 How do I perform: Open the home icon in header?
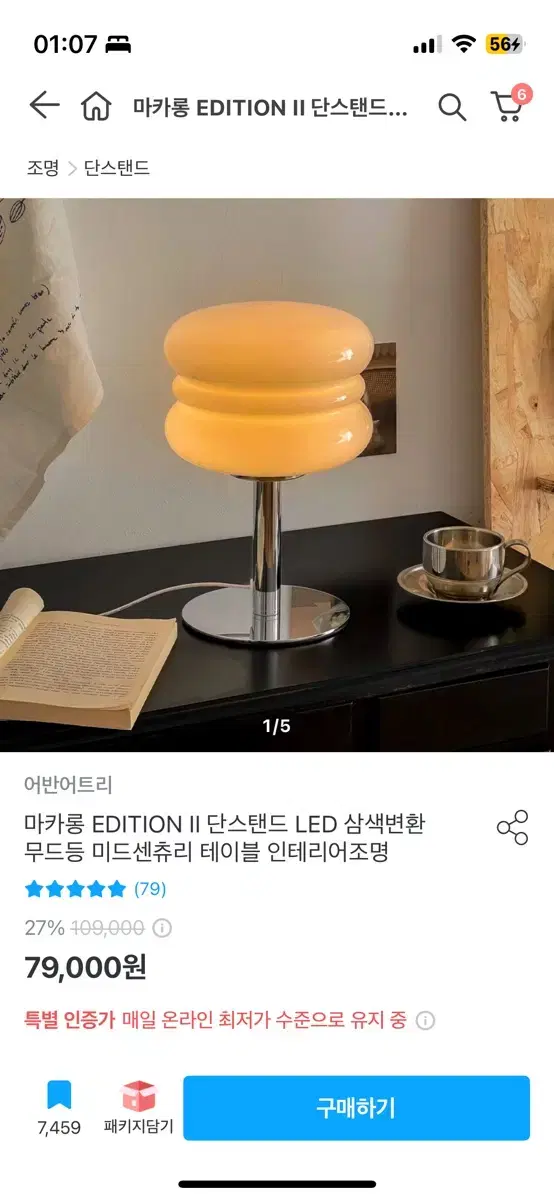click(x=96, y=106)
